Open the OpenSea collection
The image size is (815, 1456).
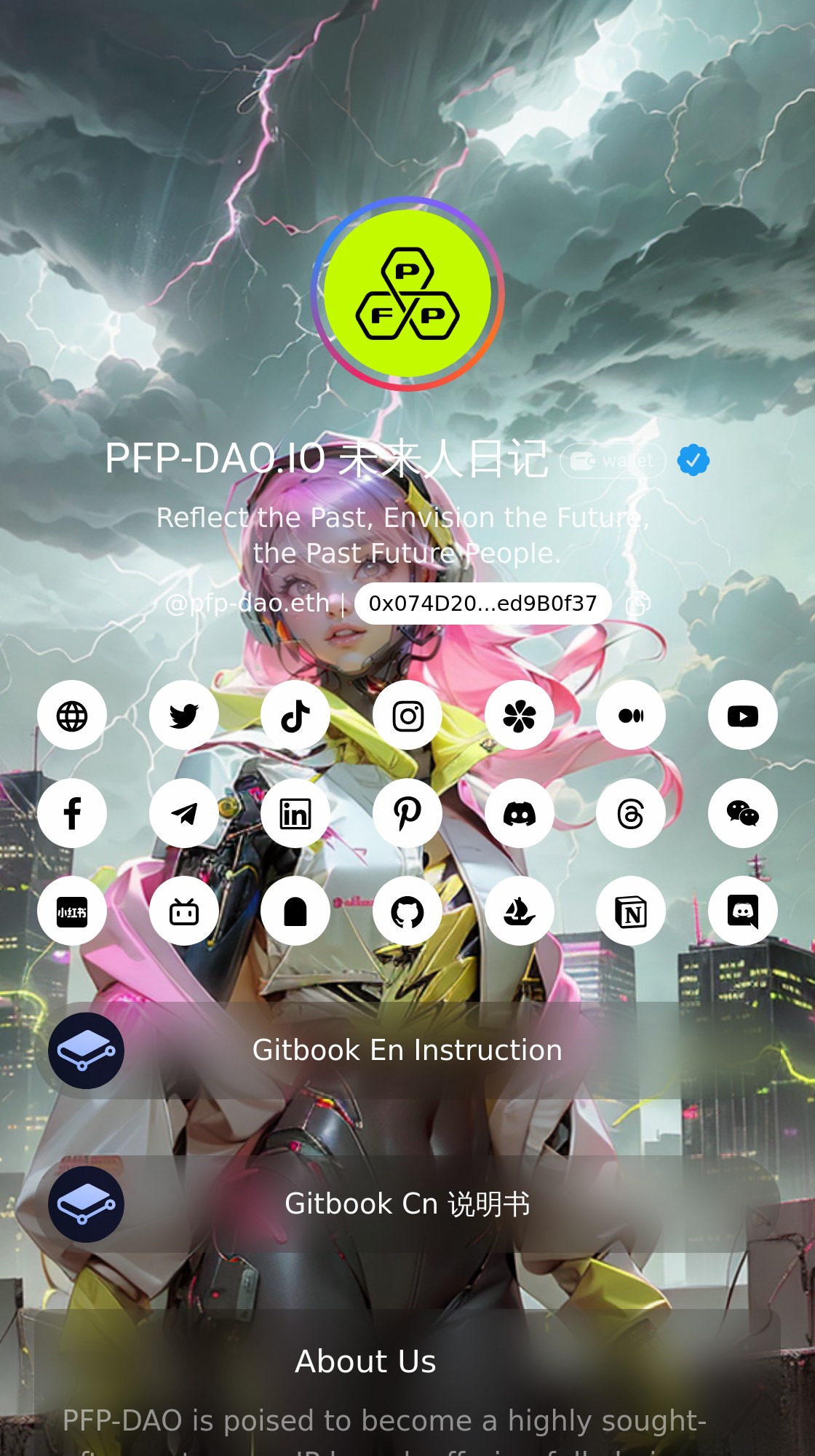point(520,911)
